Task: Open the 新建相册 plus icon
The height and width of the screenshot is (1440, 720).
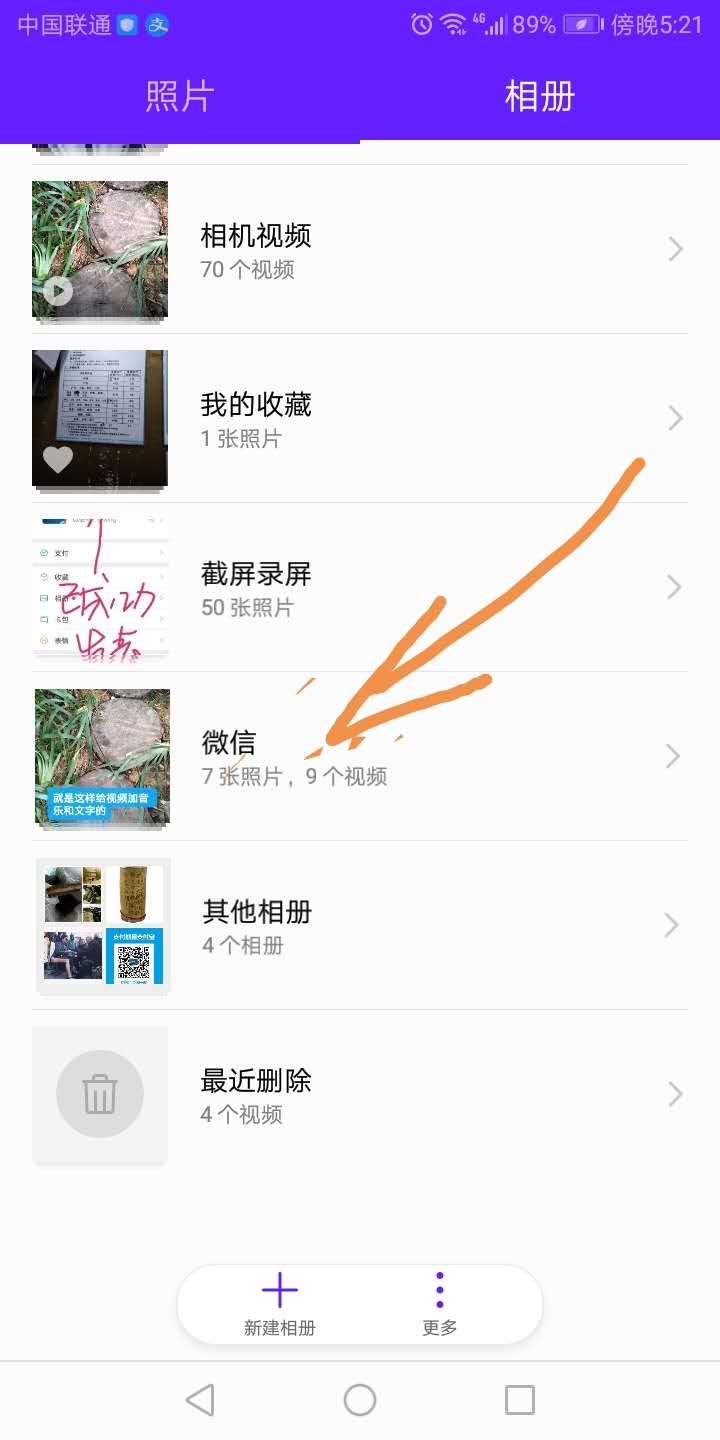Action: 280,1290
